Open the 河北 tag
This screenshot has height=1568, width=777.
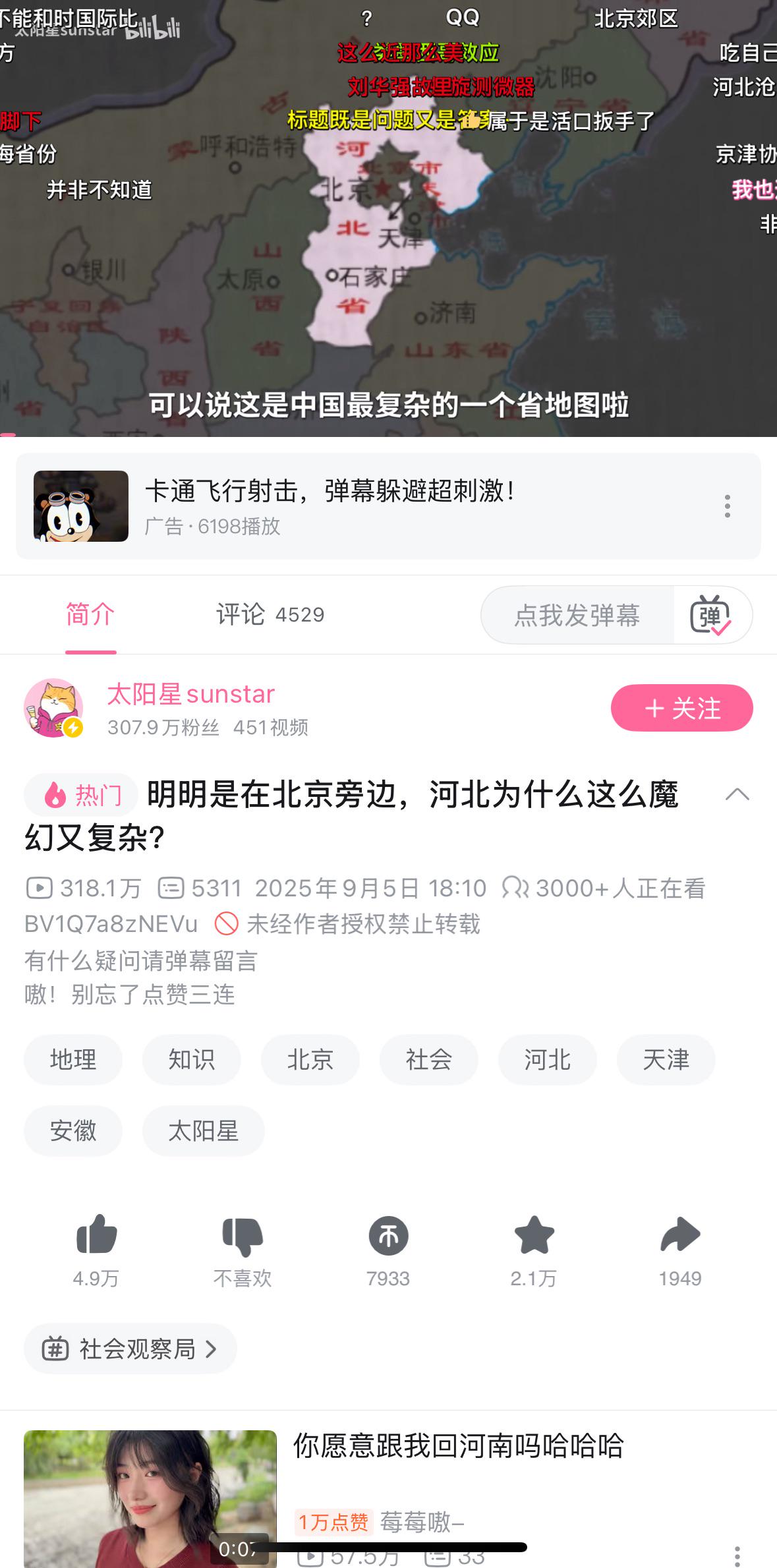(548, 1060)
